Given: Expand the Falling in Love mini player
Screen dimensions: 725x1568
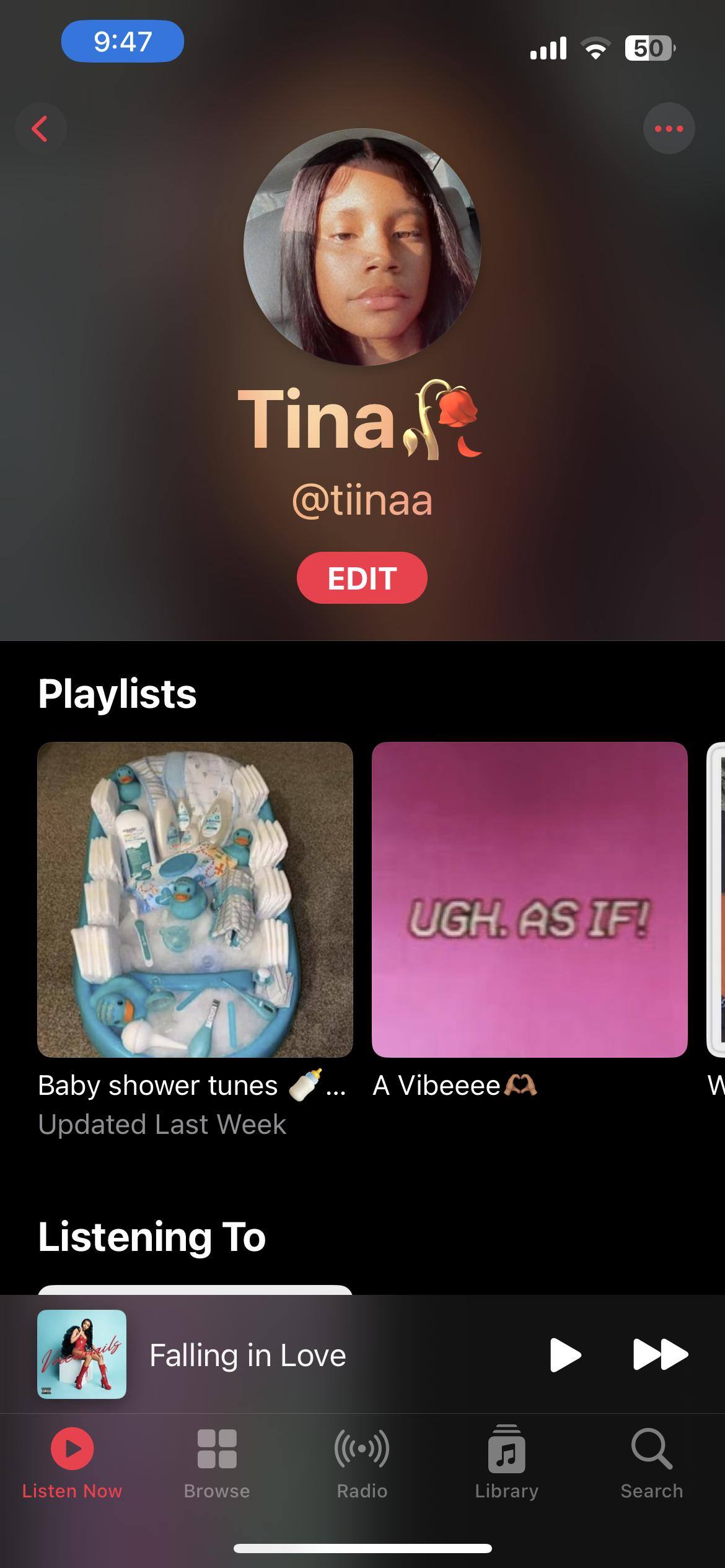Looking at the screenshot, I should [x=279, y=1355].
